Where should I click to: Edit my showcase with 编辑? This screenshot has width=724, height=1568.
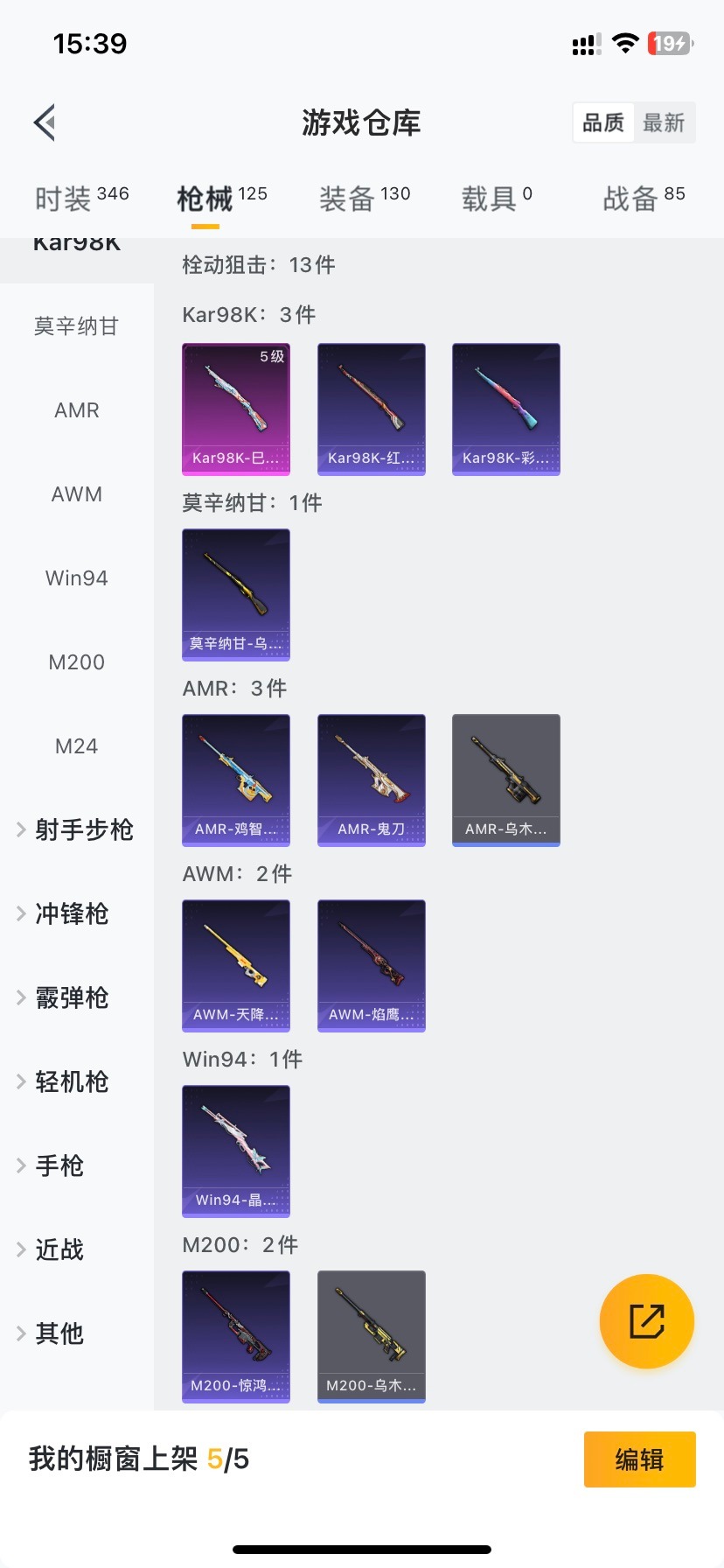639,1459
